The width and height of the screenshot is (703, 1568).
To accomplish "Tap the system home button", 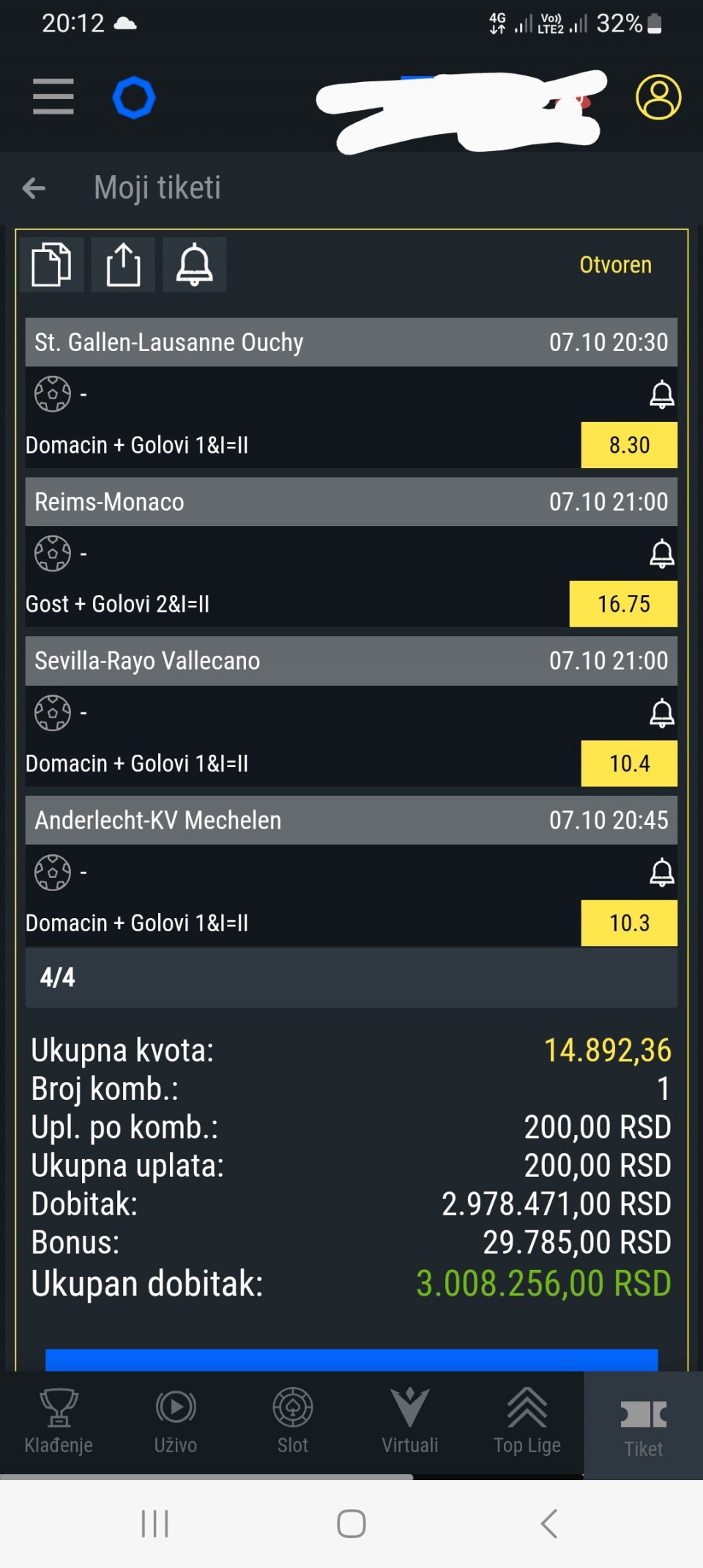I will (351, 1524).
